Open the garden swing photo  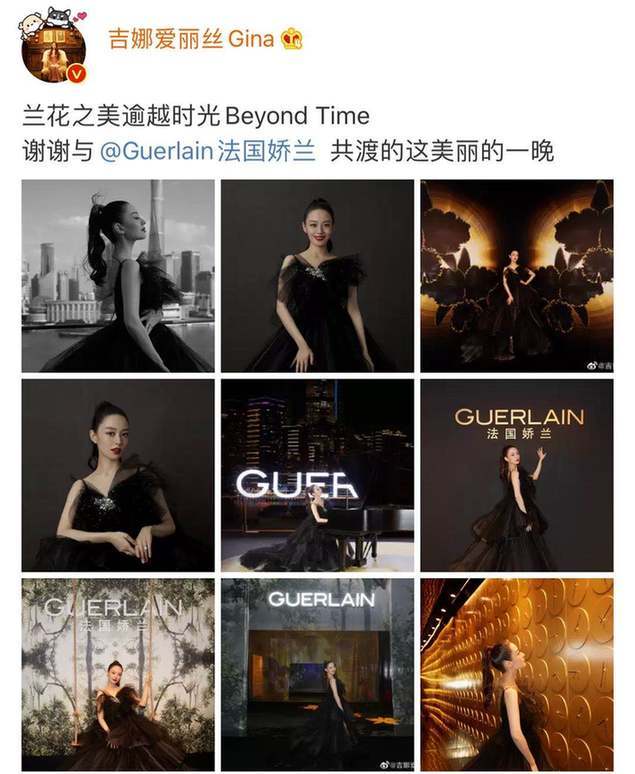(118, 673)
